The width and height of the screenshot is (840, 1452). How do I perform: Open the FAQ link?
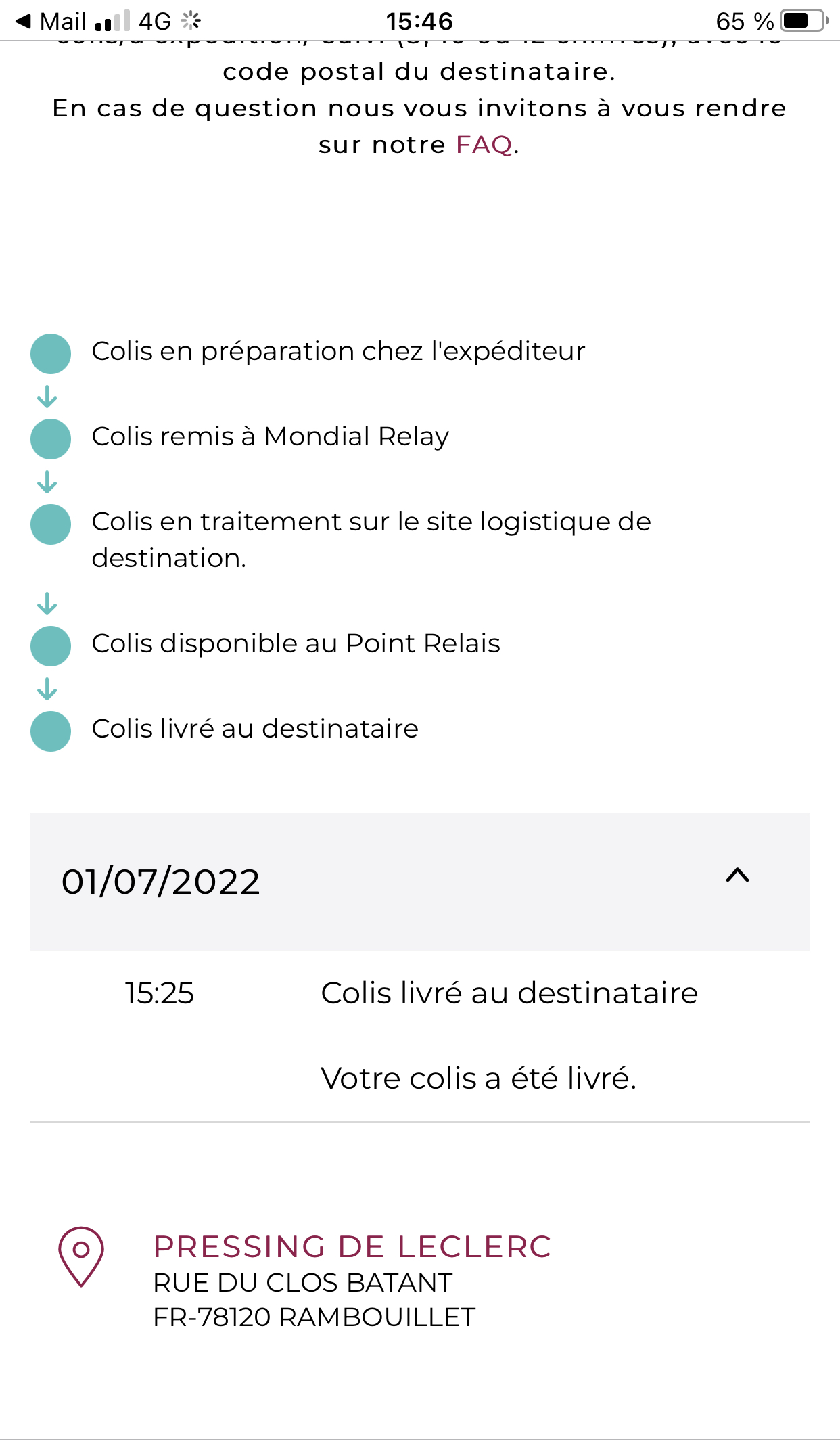pos(484,145)
